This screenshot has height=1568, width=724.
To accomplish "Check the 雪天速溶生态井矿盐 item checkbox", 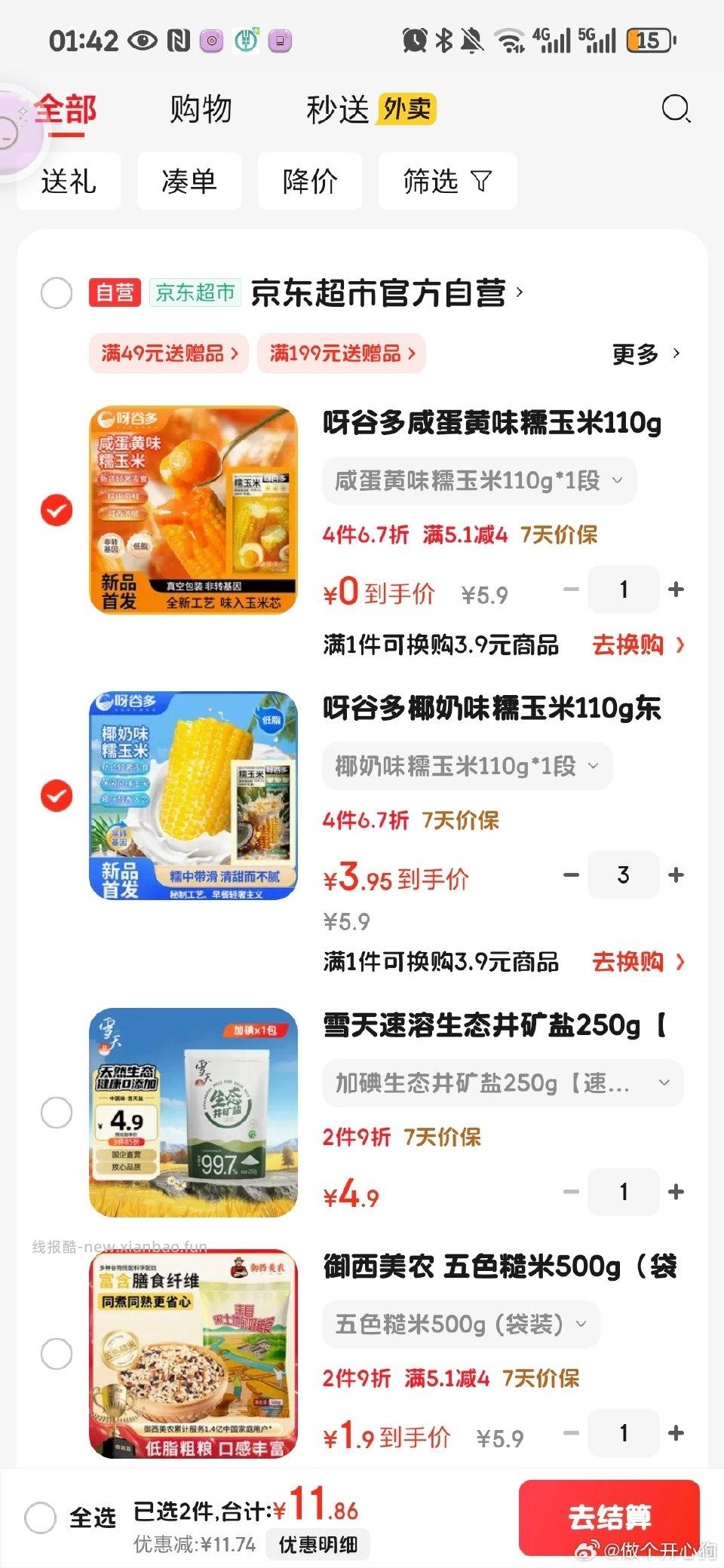I will click(x=57, y=1112).
